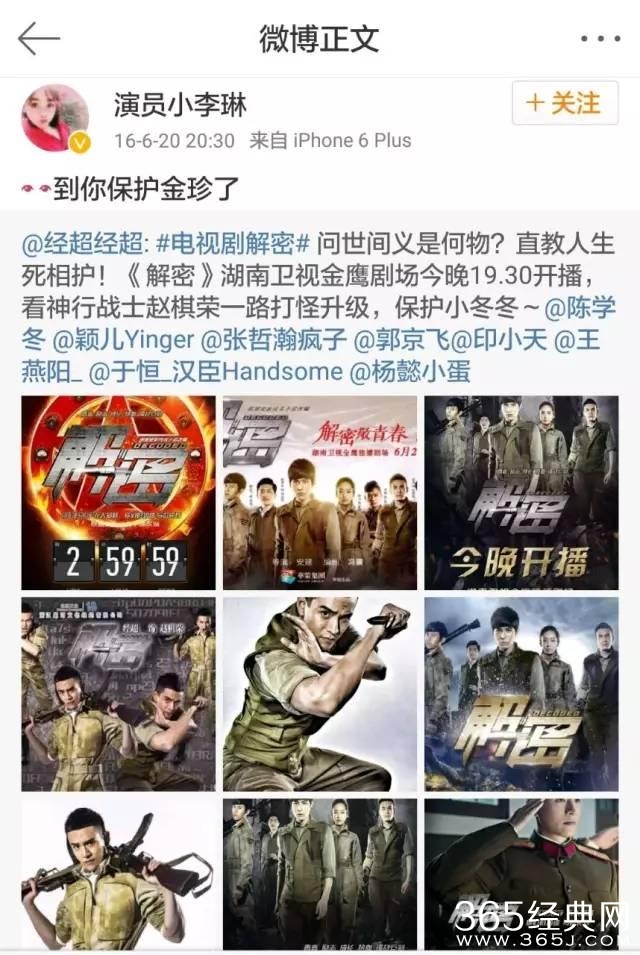Open the @经超经超 mention

click(84, 245)
